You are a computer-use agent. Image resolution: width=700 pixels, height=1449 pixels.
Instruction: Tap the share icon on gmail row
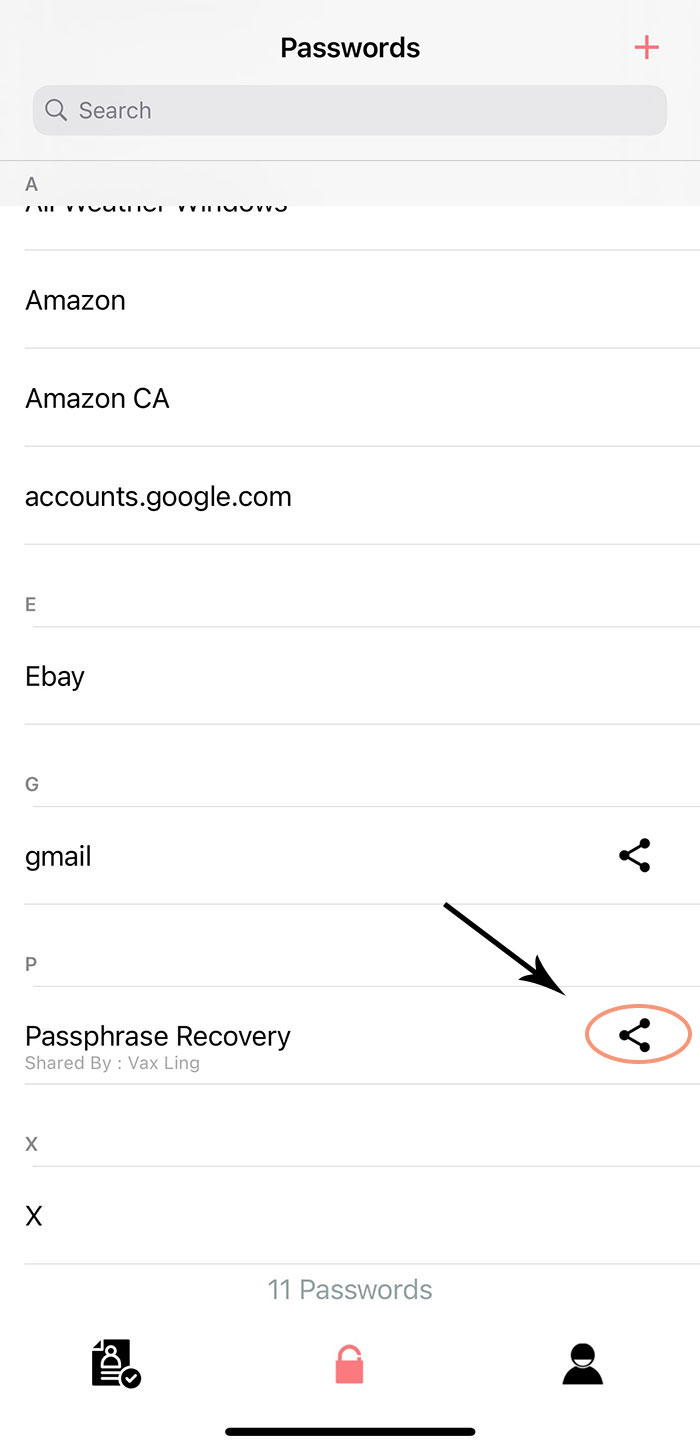635,856
